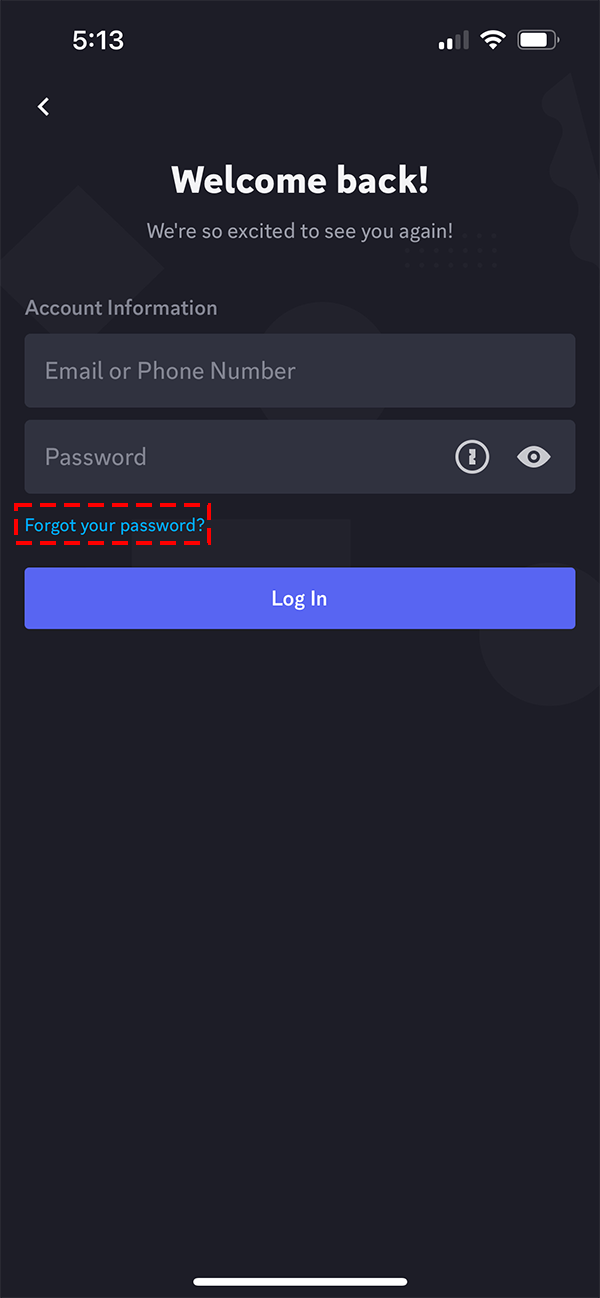Focus the Email or Phone Number field

(299, 371)
